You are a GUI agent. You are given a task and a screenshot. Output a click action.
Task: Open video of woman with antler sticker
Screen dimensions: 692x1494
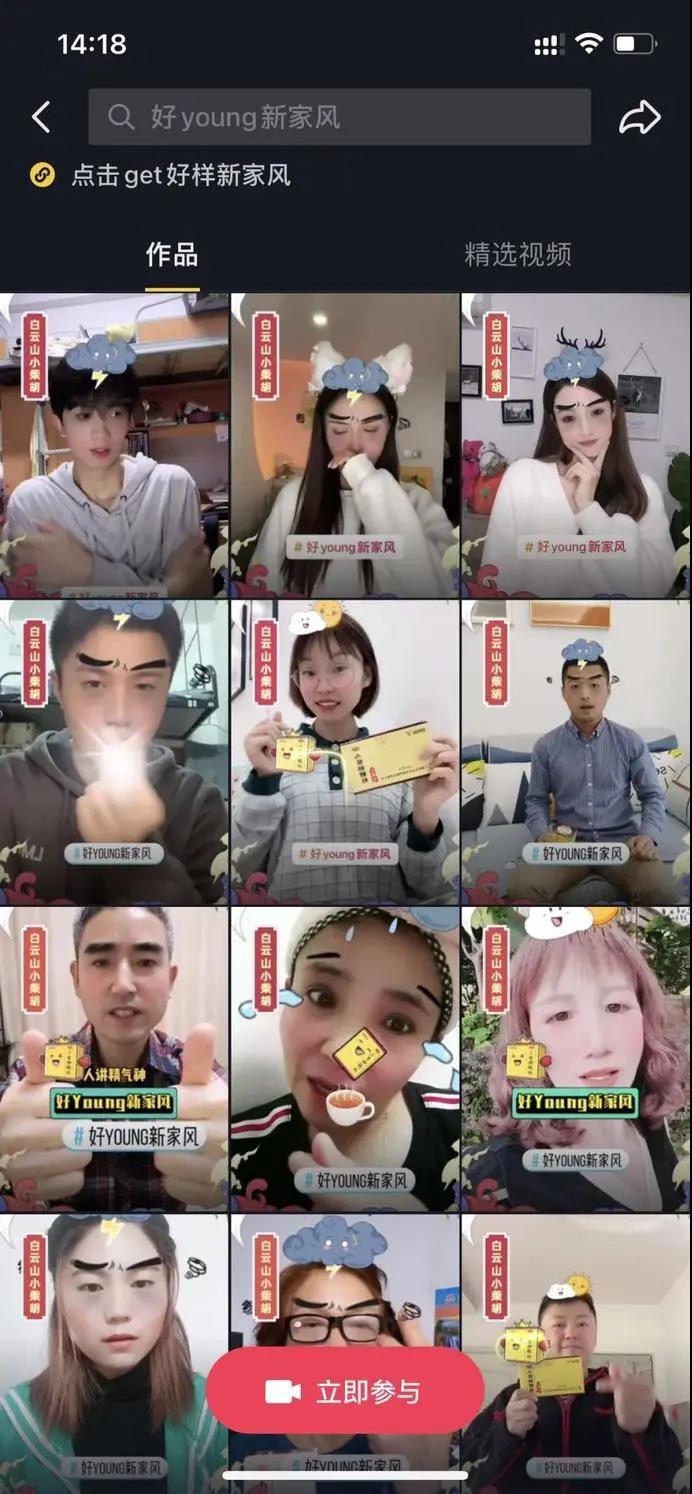pyautogui.click(x=577, y=445)
